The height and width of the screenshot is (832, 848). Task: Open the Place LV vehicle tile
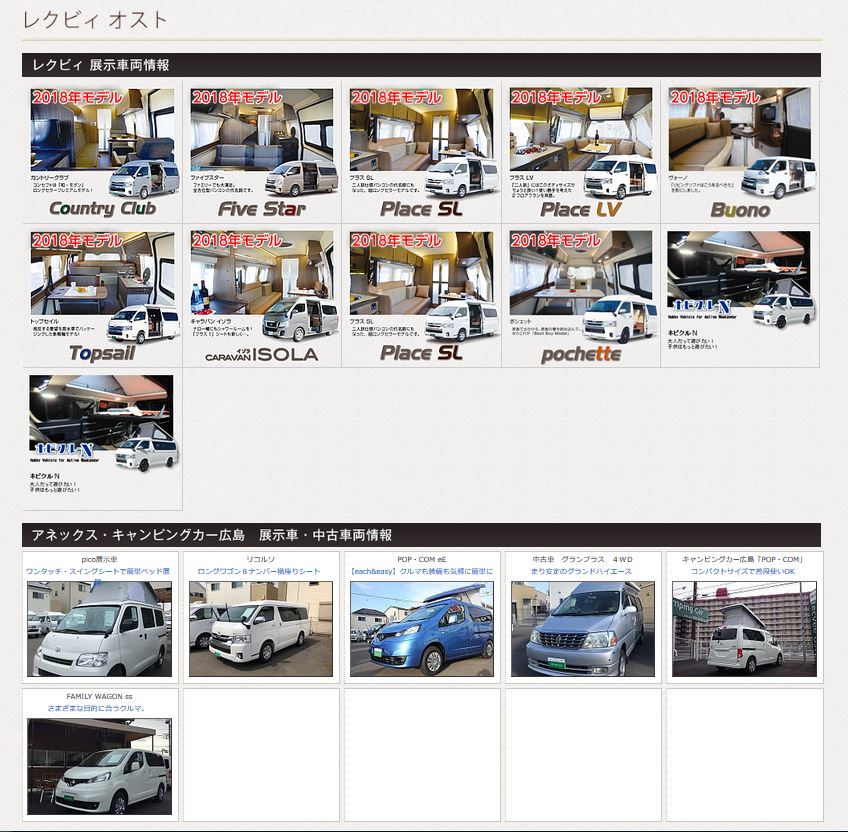[581, 153]
